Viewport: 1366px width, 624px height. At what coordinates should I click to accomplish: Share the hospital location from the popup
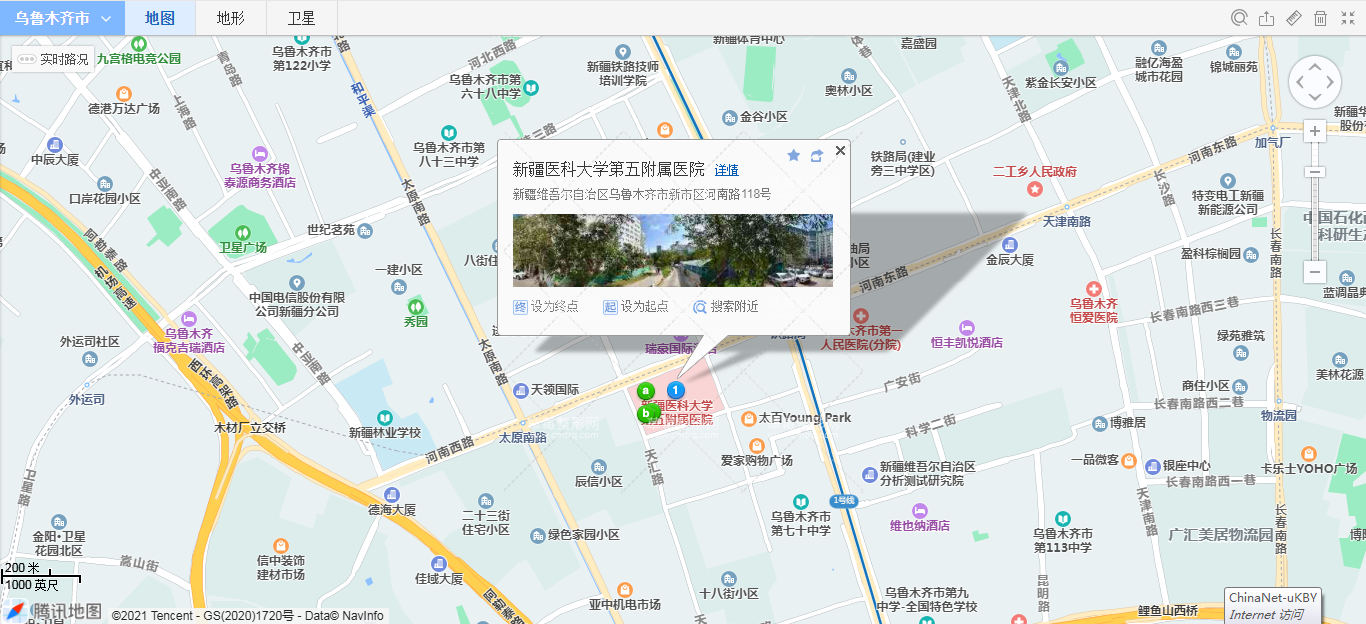pyautogui.click(x=817, y=155)
